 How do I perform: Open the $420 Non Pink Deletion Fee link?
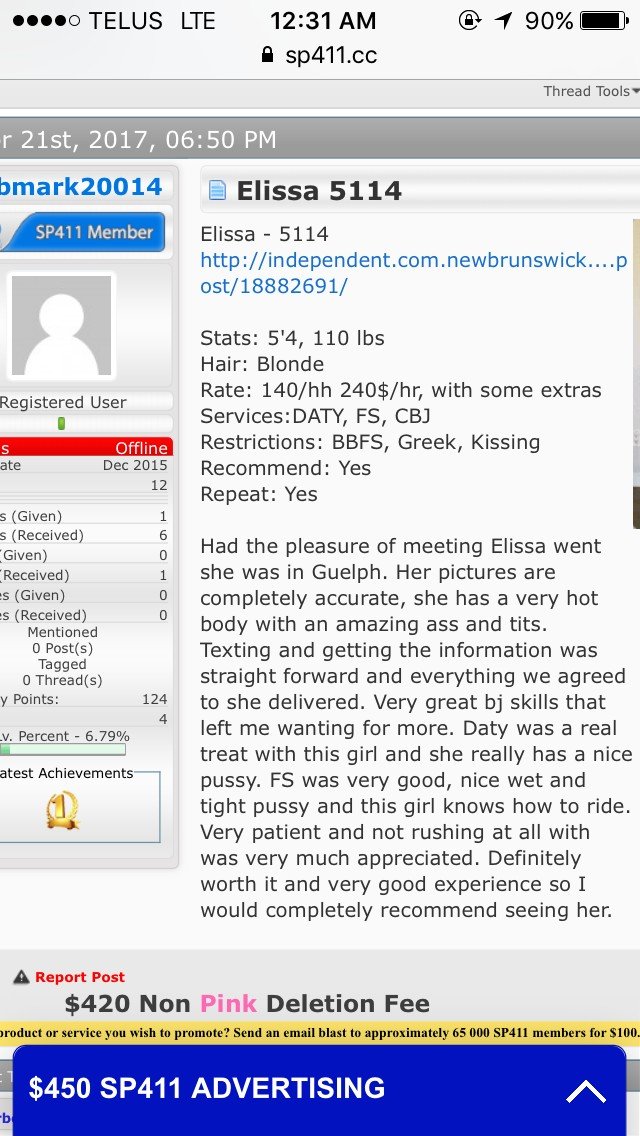coord(247,1003)
